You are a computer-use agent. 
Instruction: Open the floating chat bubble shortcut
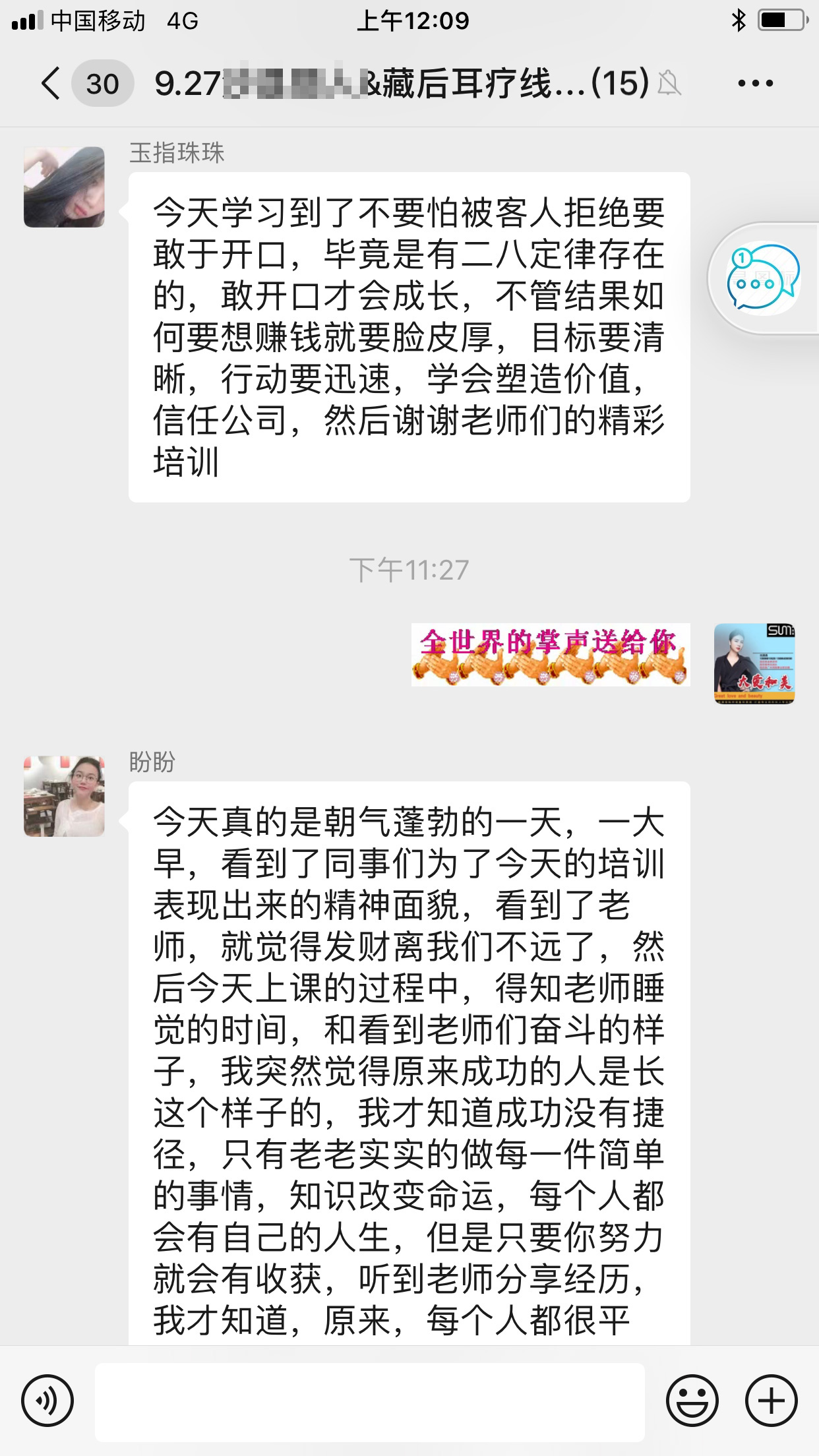(763, 278)
